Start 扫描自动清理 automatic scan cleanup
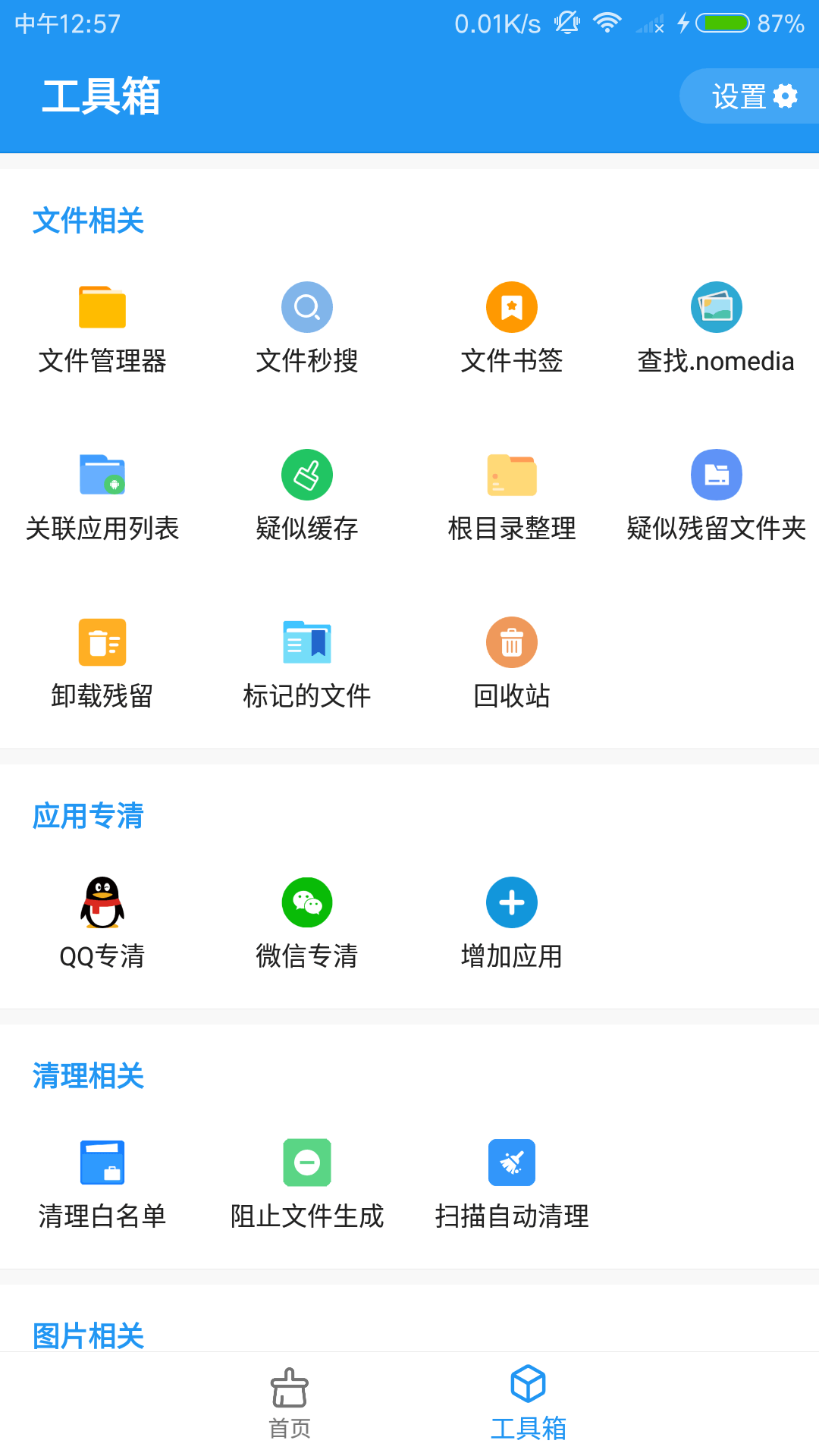The height and width of the screenshot is (1456, 819). click(x=512, y=1183)
